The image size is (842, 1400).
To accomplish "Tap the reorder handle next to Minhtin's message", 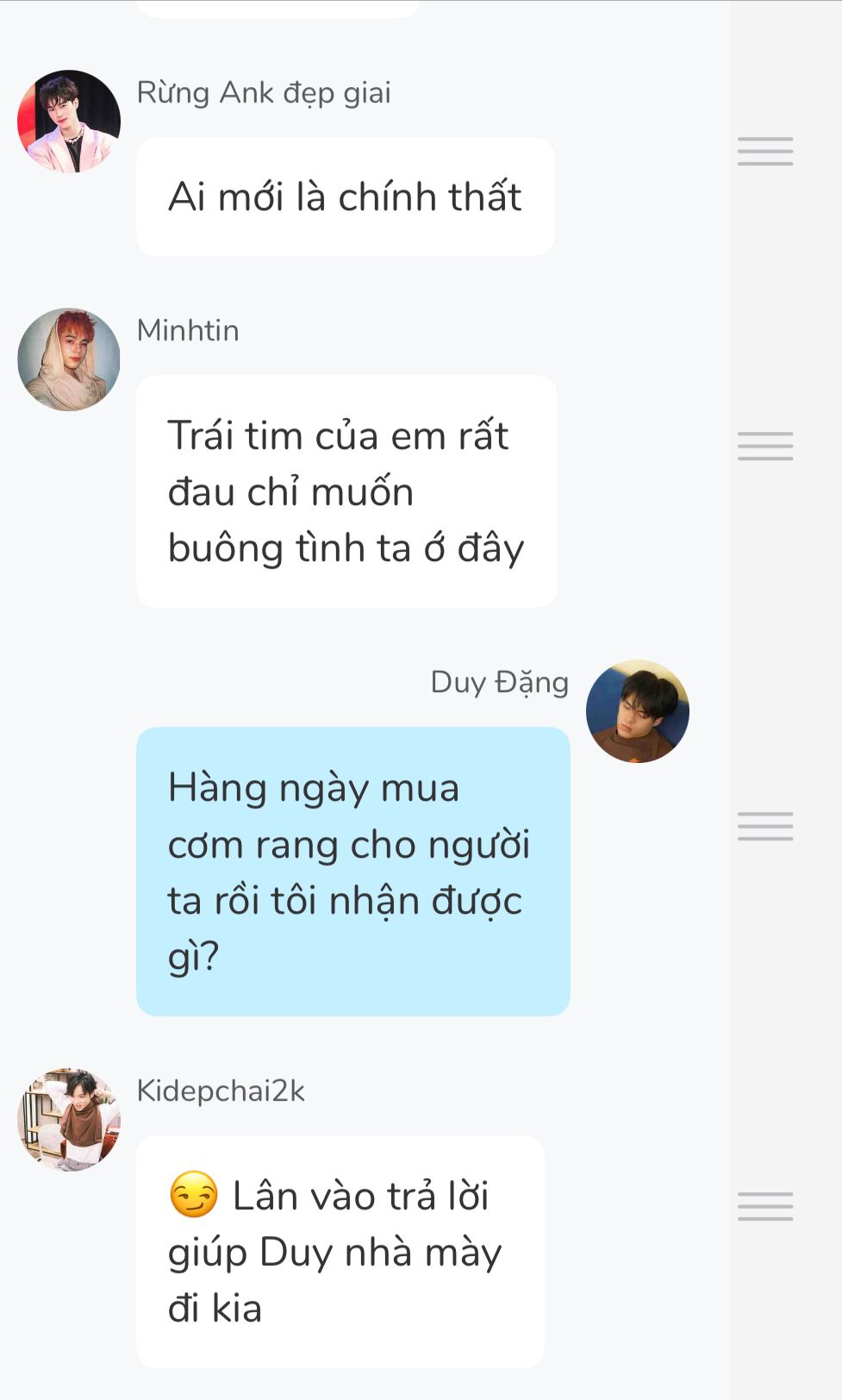I will point(764,446).
